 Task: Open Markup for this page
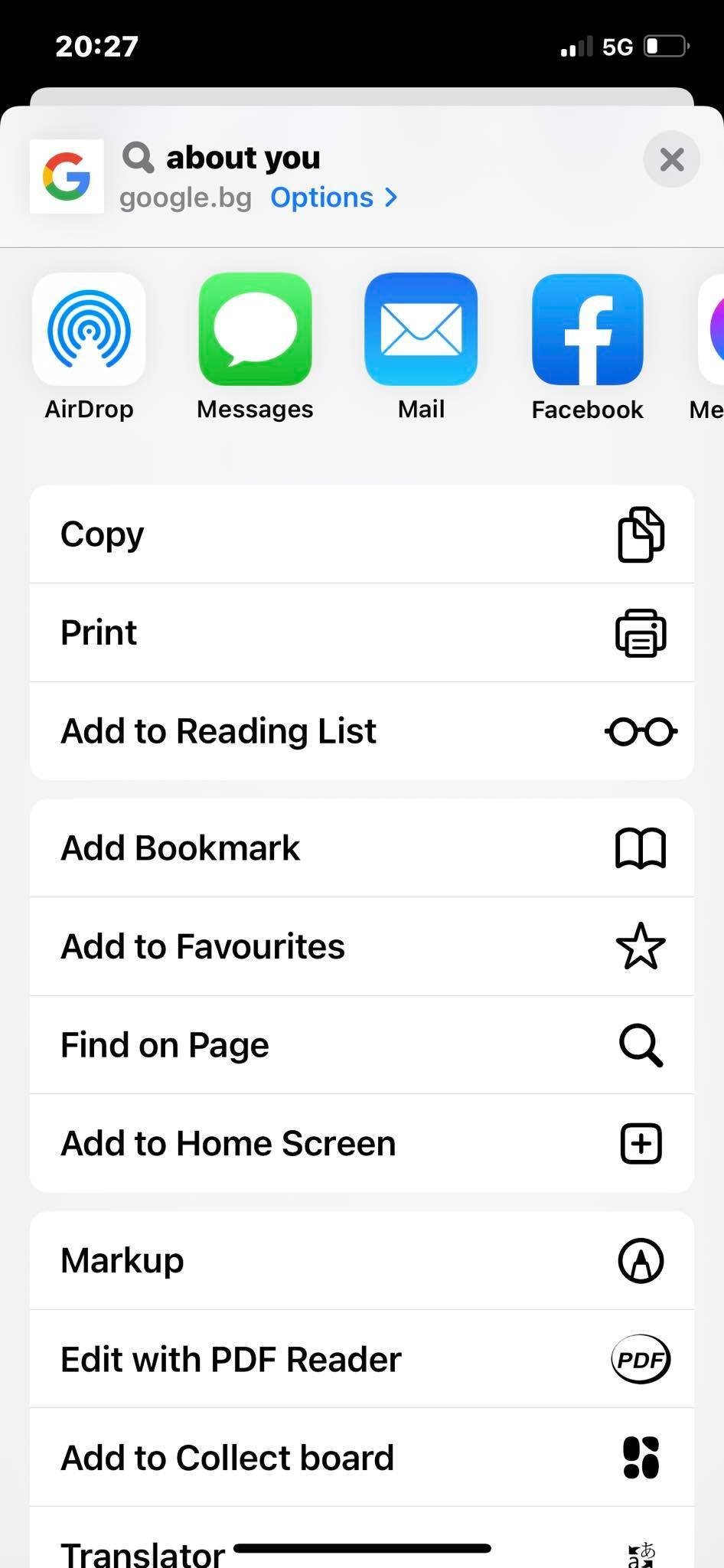[x=361, y=1261]
